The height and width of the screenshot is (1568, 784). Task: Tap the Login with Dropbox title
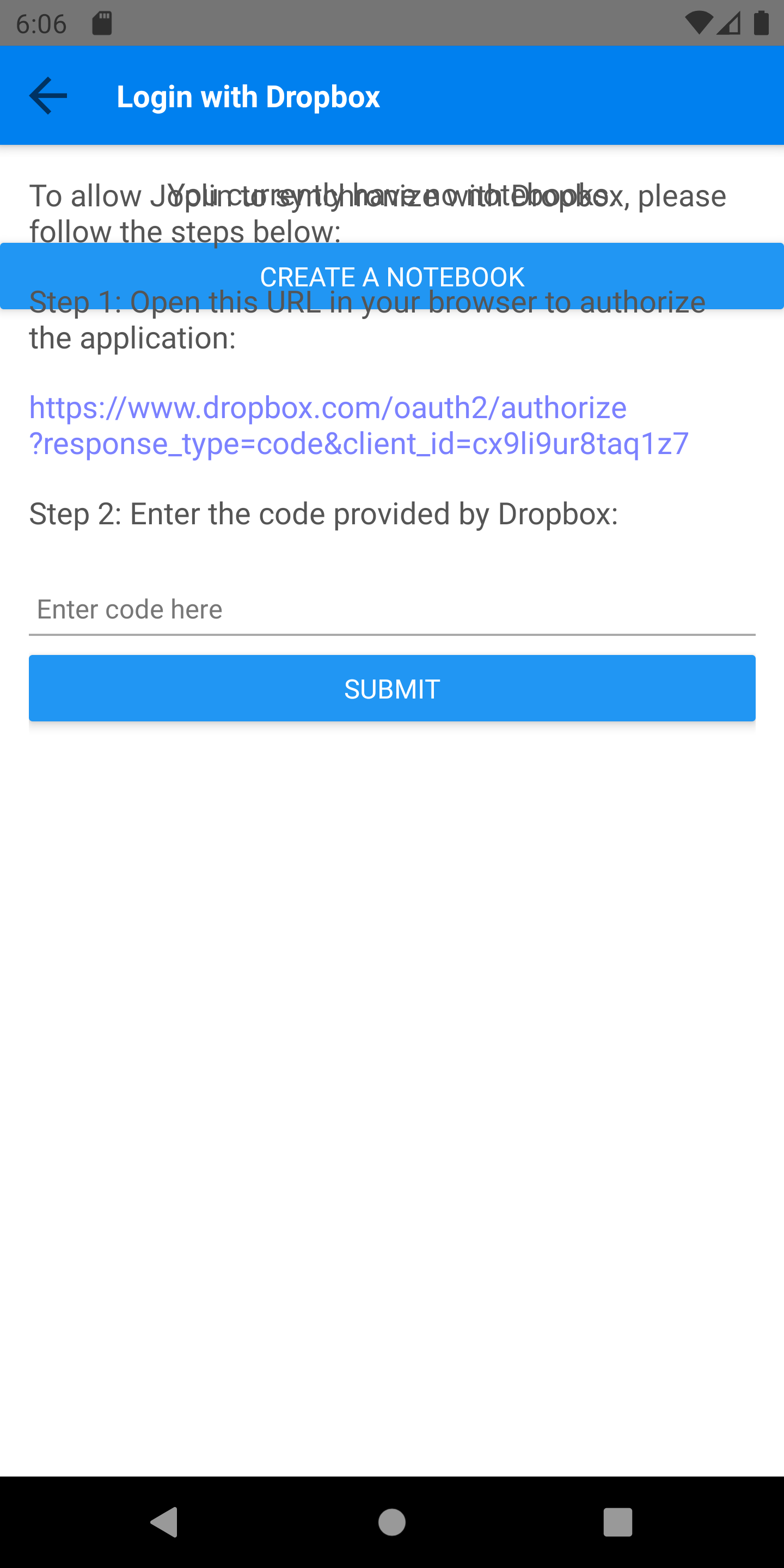(x=248, y=95)
